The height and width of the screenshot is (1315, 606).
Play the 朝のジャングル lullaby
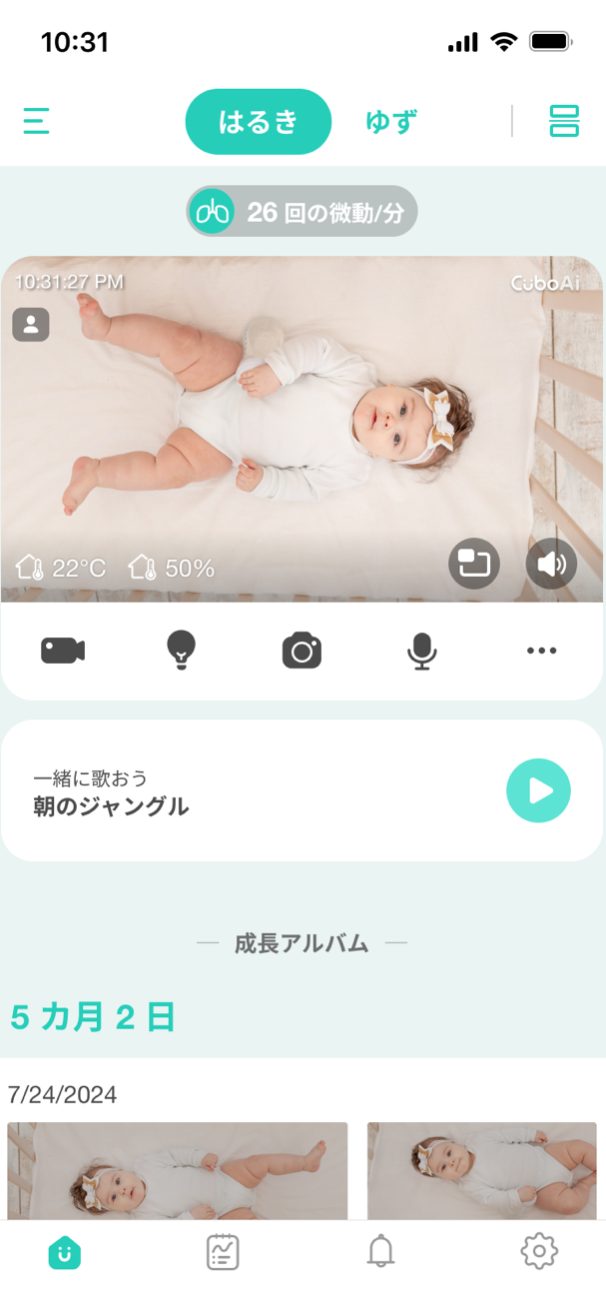tap(538, 791)
